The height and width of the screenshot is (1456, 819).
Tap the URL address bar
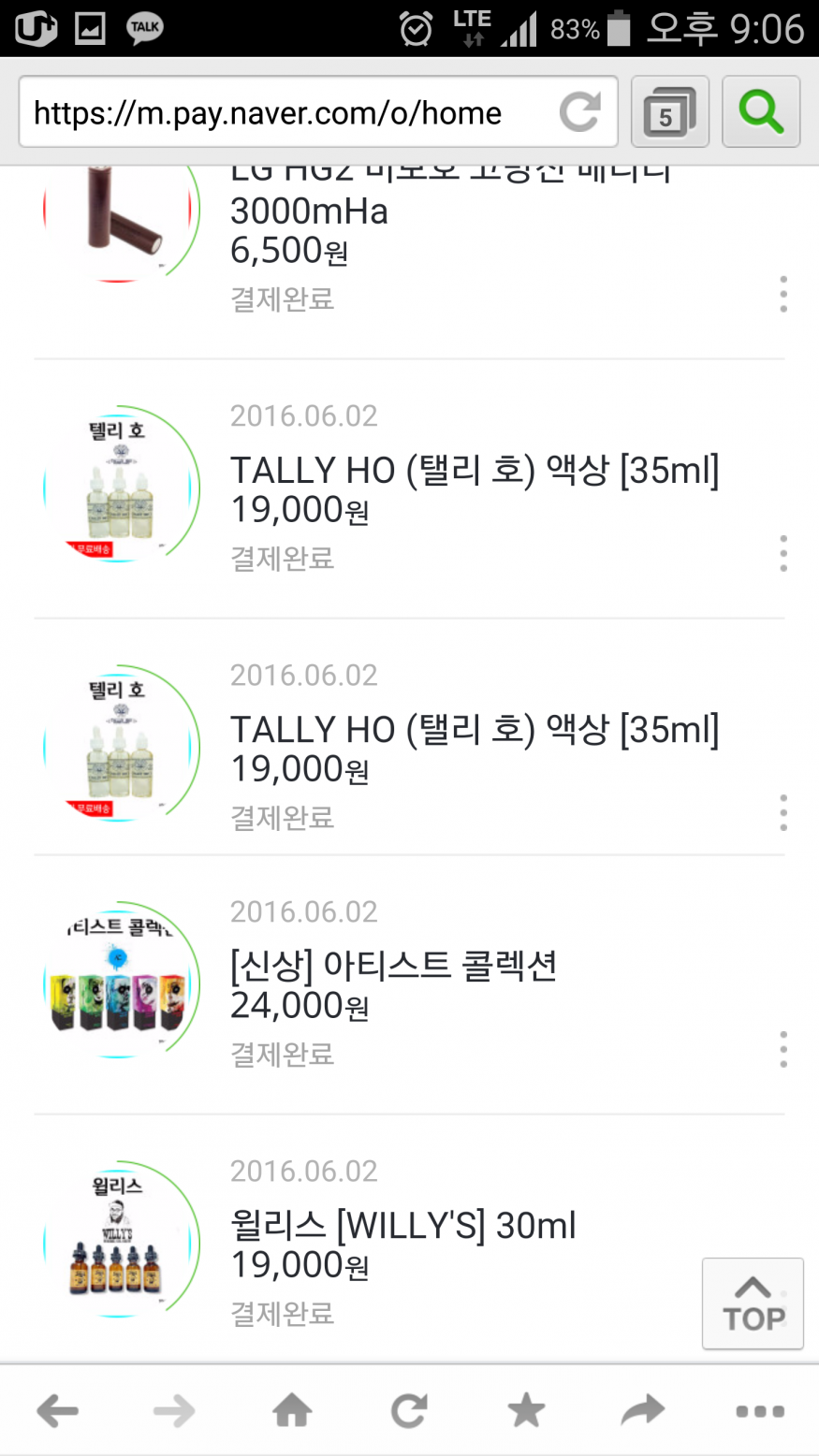coord(281,113)
